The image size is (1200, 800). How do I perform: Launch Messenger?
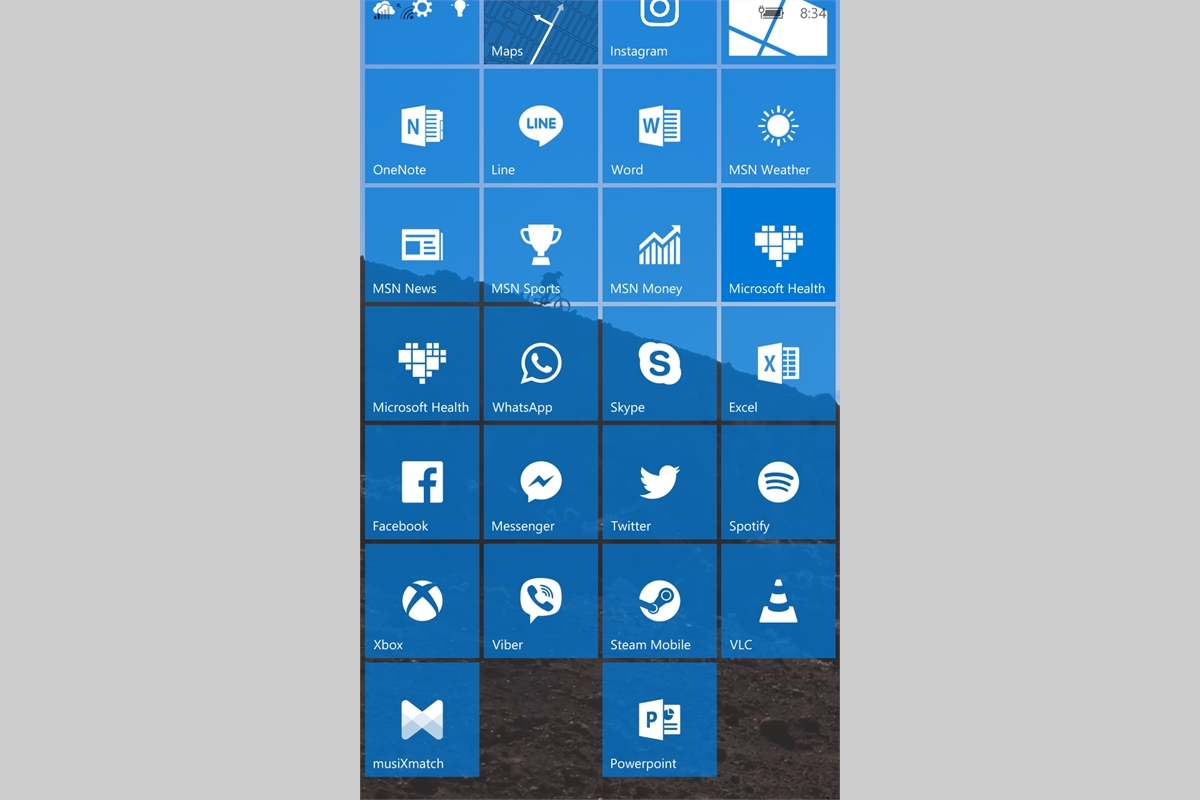[x=540, y=483]
